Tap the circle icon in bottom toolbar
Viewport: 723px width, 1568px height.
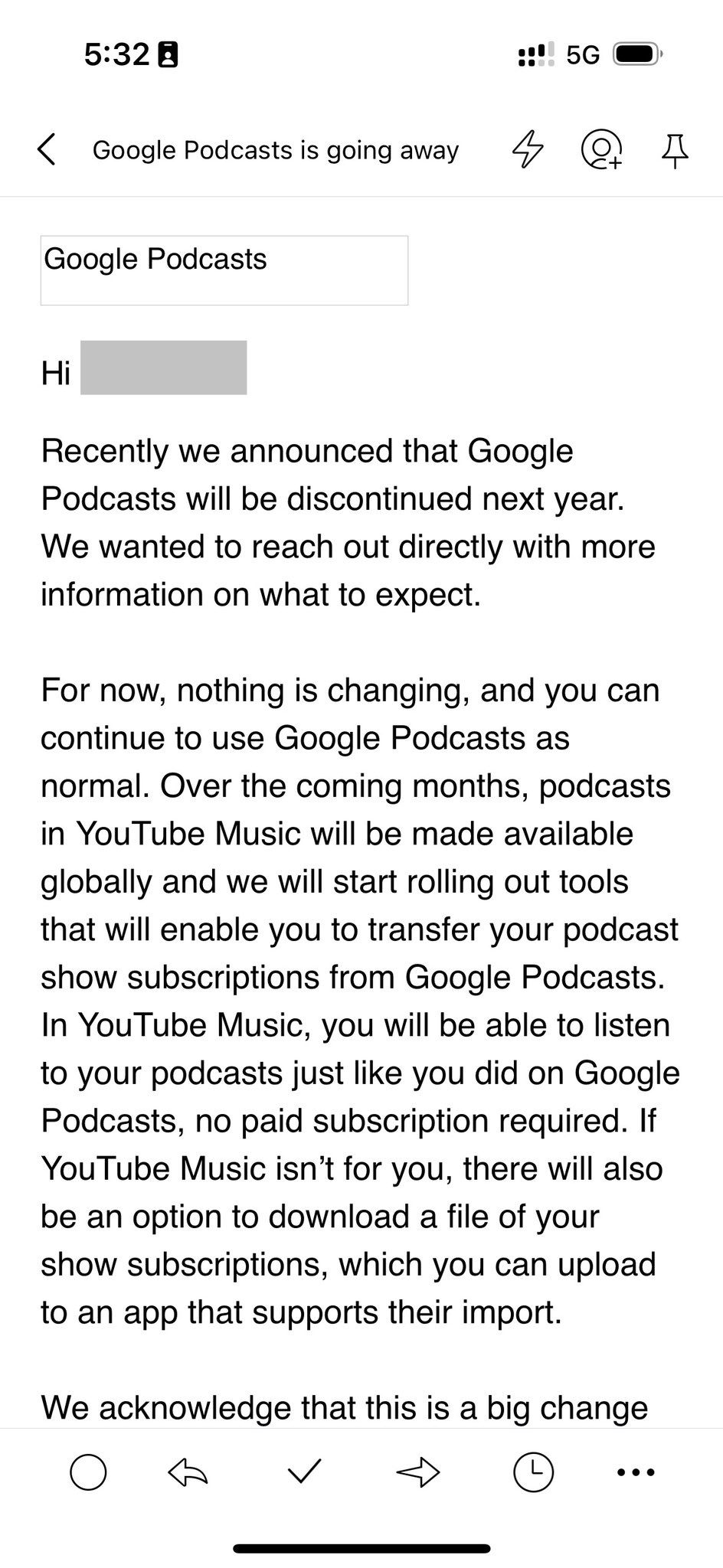88,1472
